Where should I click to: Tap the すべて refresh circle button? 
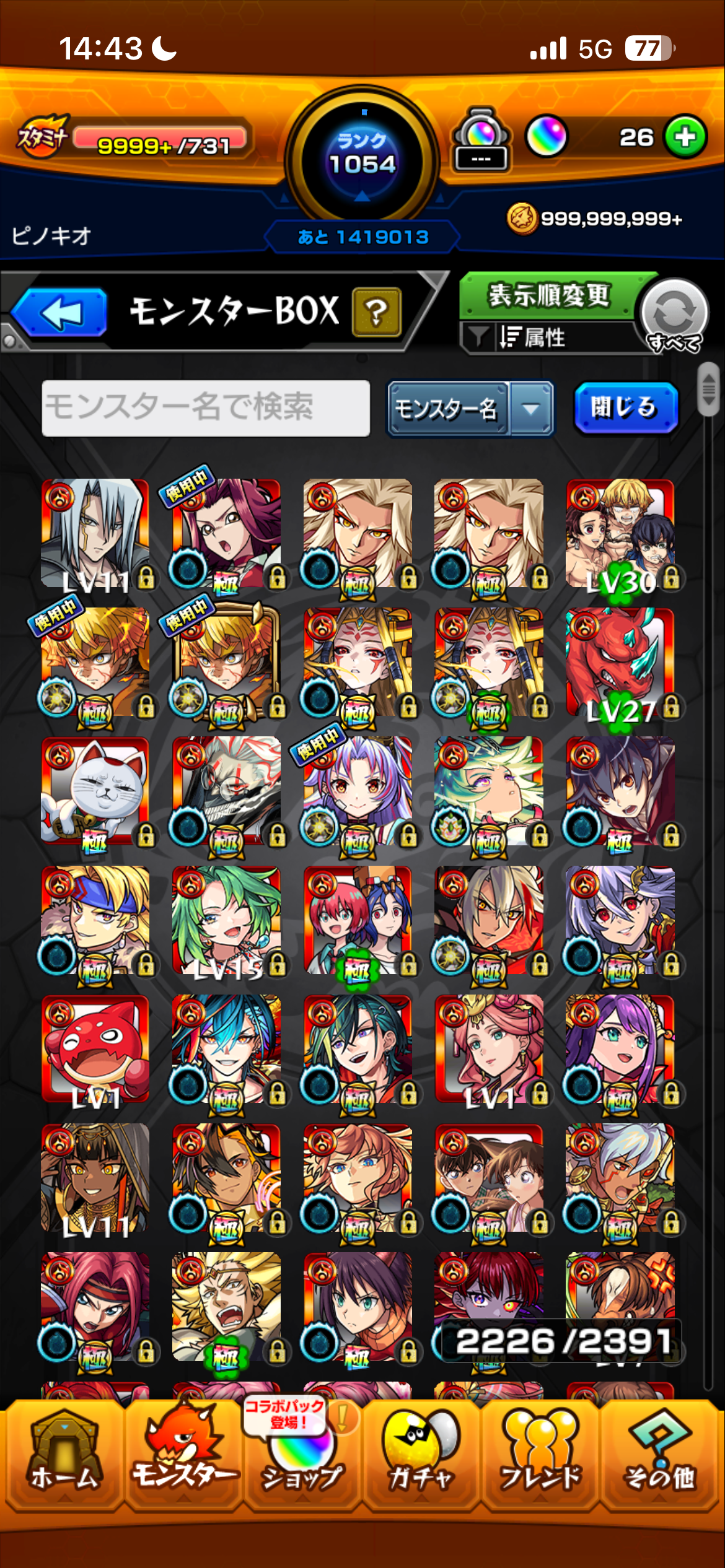[x=674, y=314]
